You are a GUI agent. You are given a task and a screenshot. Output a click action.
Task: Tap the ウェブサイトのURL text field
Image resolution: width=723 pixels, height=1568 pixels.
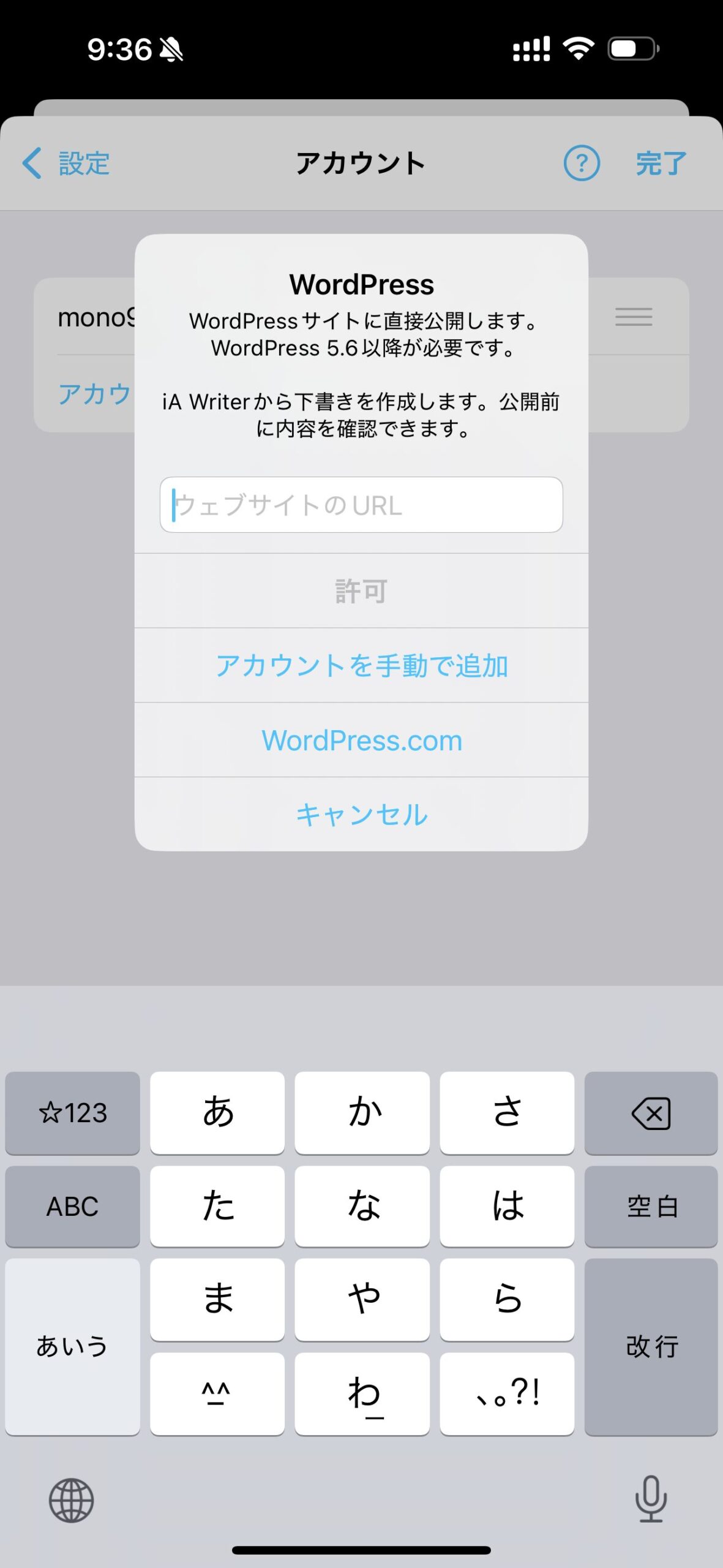click(x=361, y=505)
